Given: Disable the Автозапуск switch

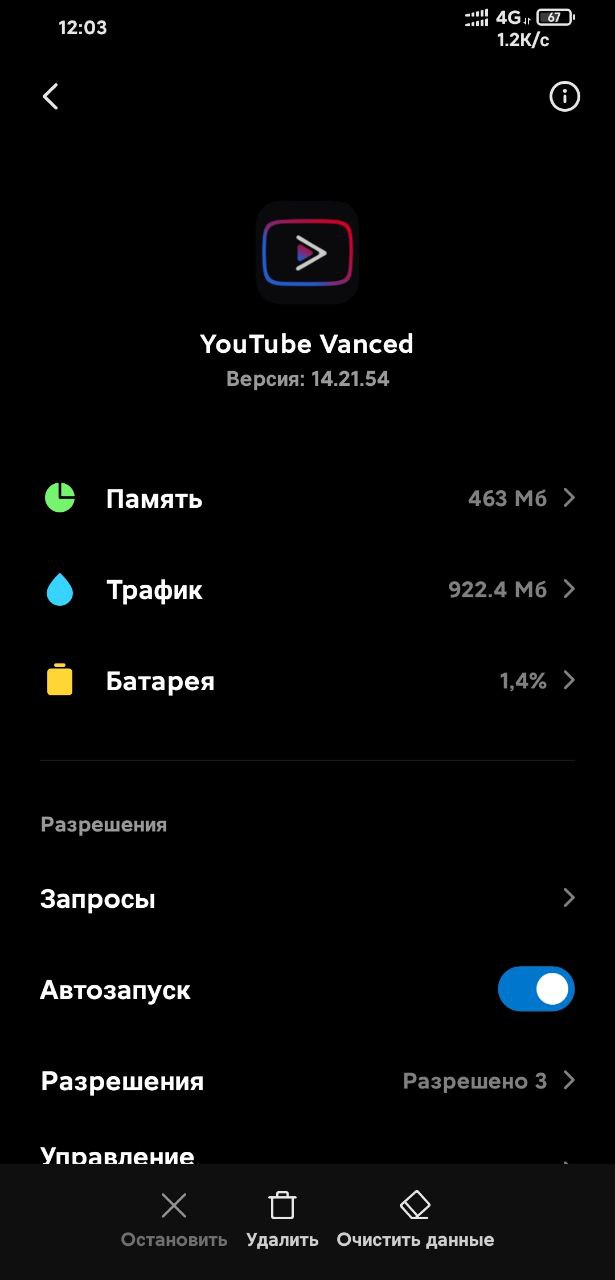Looking at the screenshot, I should (x=536, y=990).
